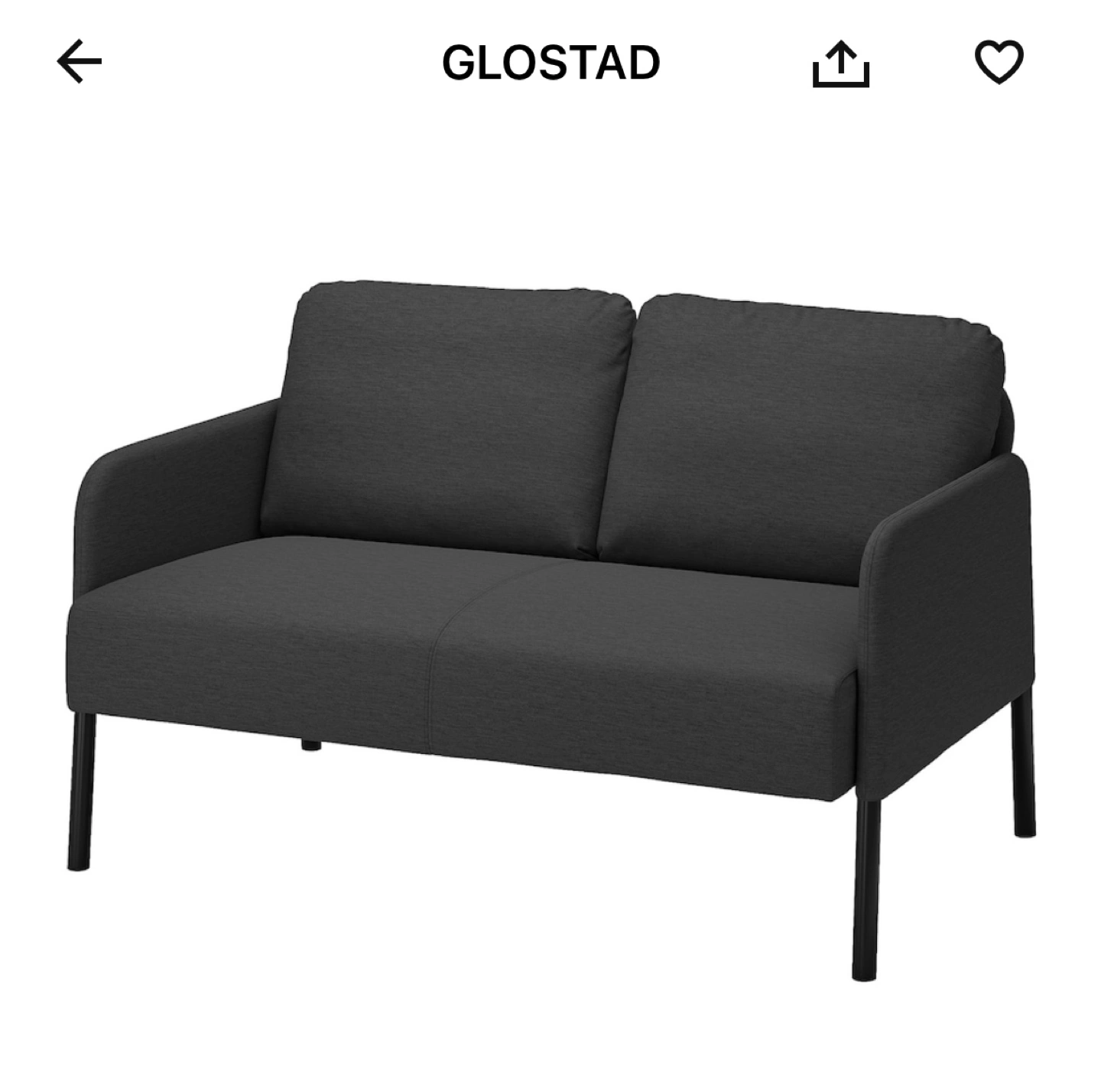This screenshot has width=1101, height=1092.
Task: Go back from the GLOSTAD page
Action: 79,62
